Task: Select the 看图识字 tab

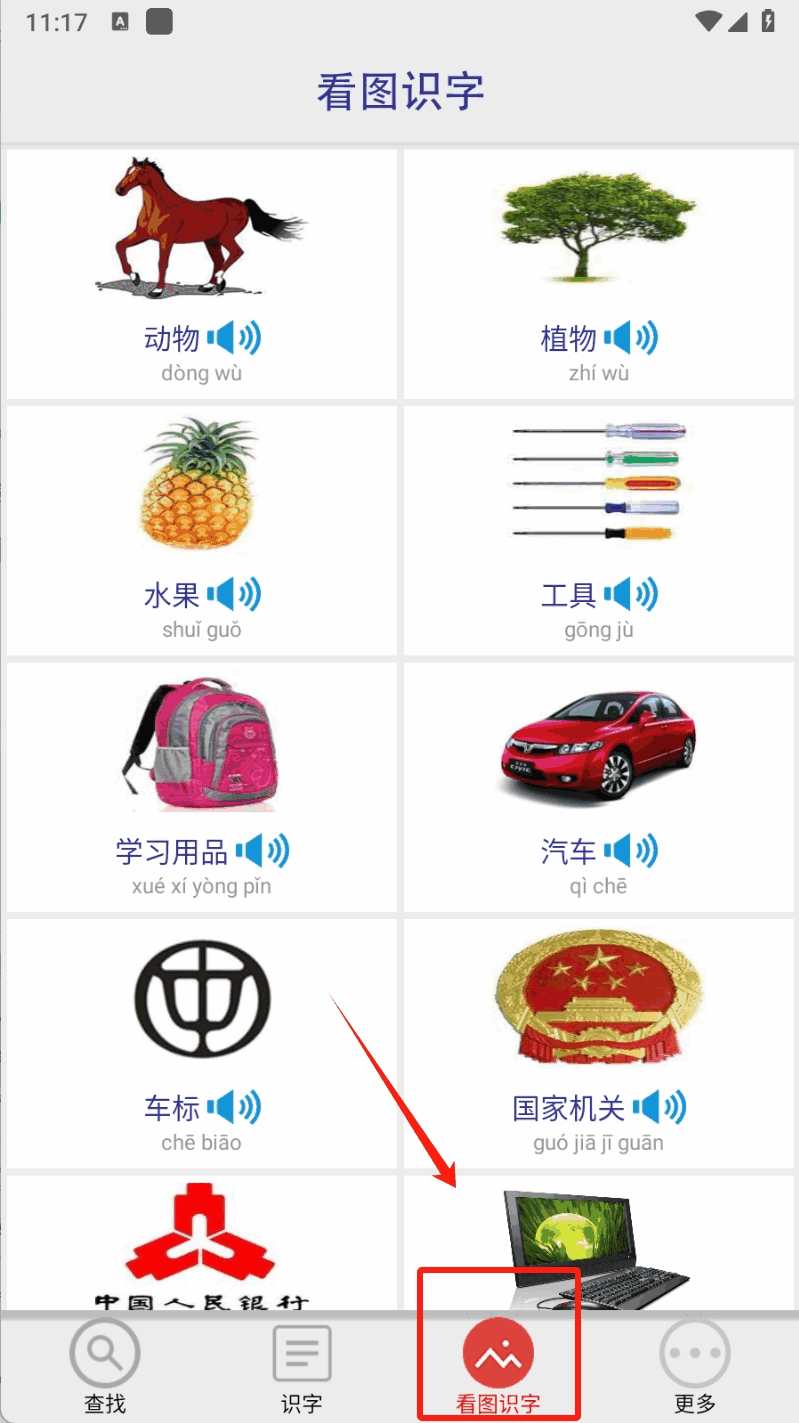Action: 498,1366
